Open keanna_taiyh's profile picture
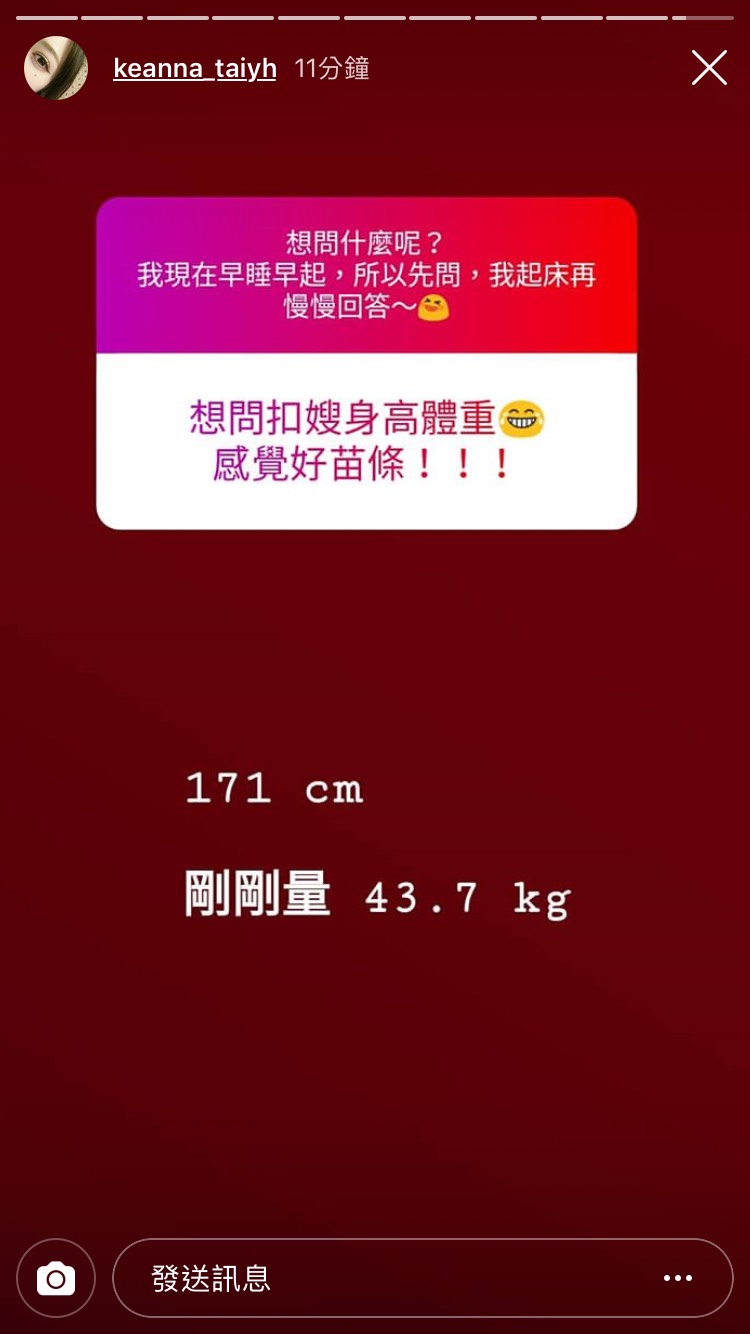Screen dimensions: 750x1334 point(56,68)
